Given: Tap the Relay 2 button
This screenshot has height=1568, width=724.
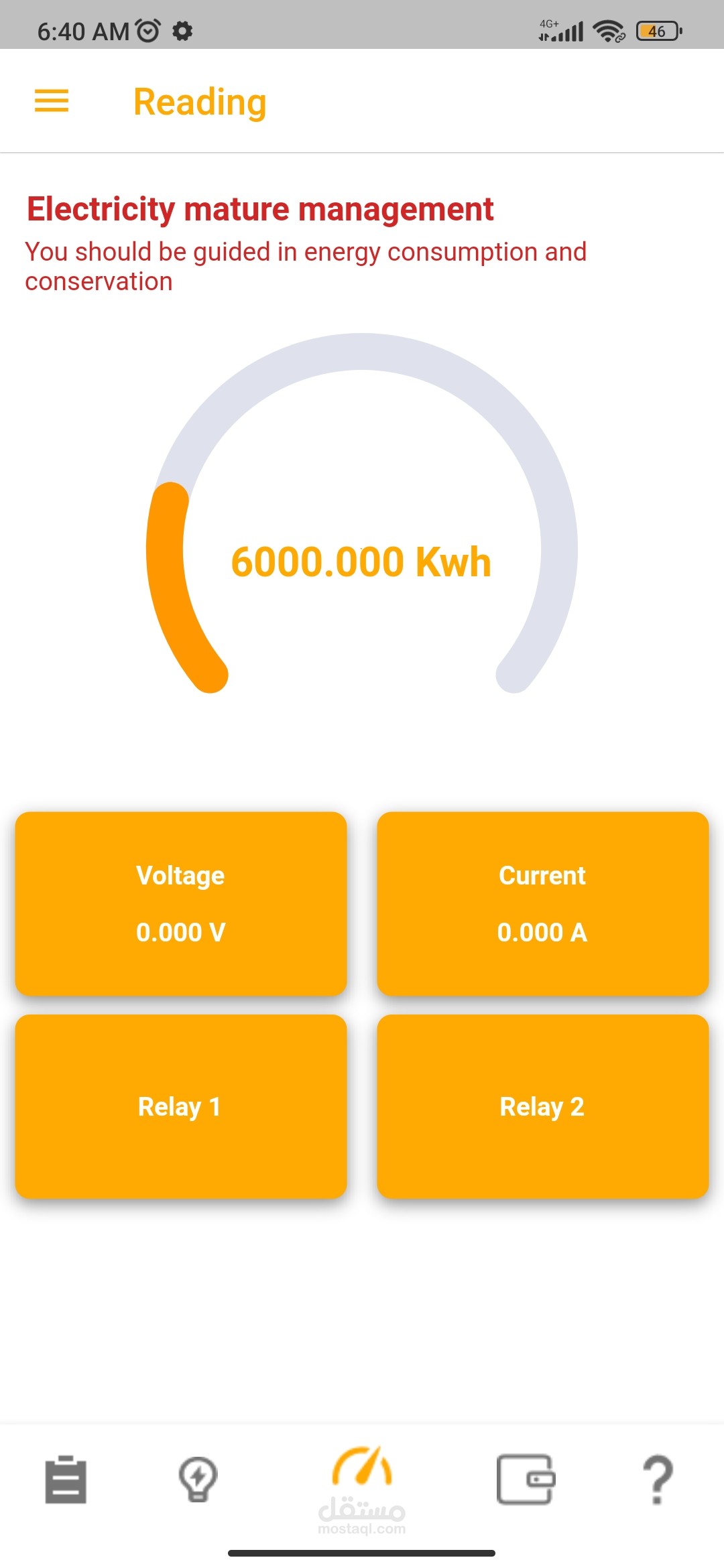Looking at the screenshot, I should (542, 1106).
